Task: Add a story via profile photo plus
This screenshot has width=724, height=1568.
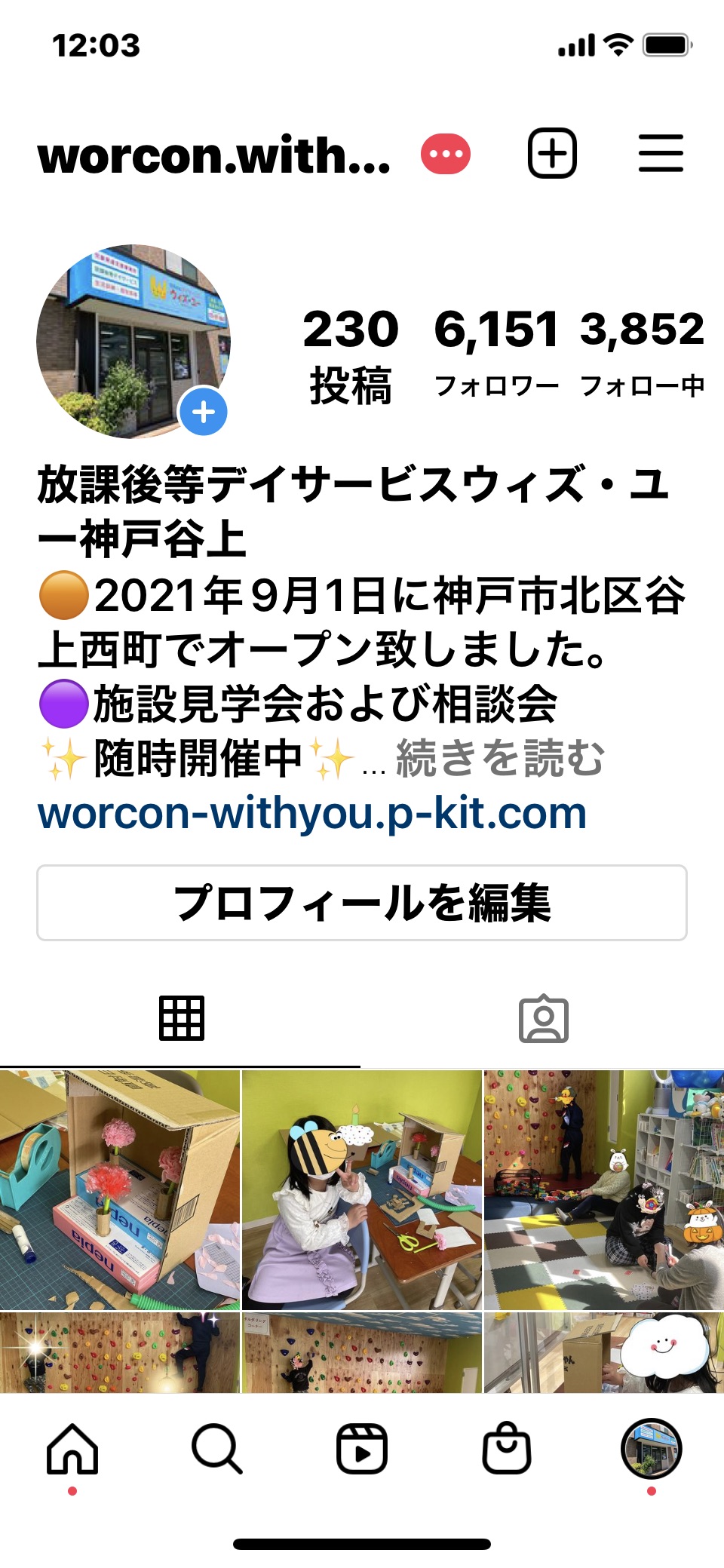Action: pos(204,412)
